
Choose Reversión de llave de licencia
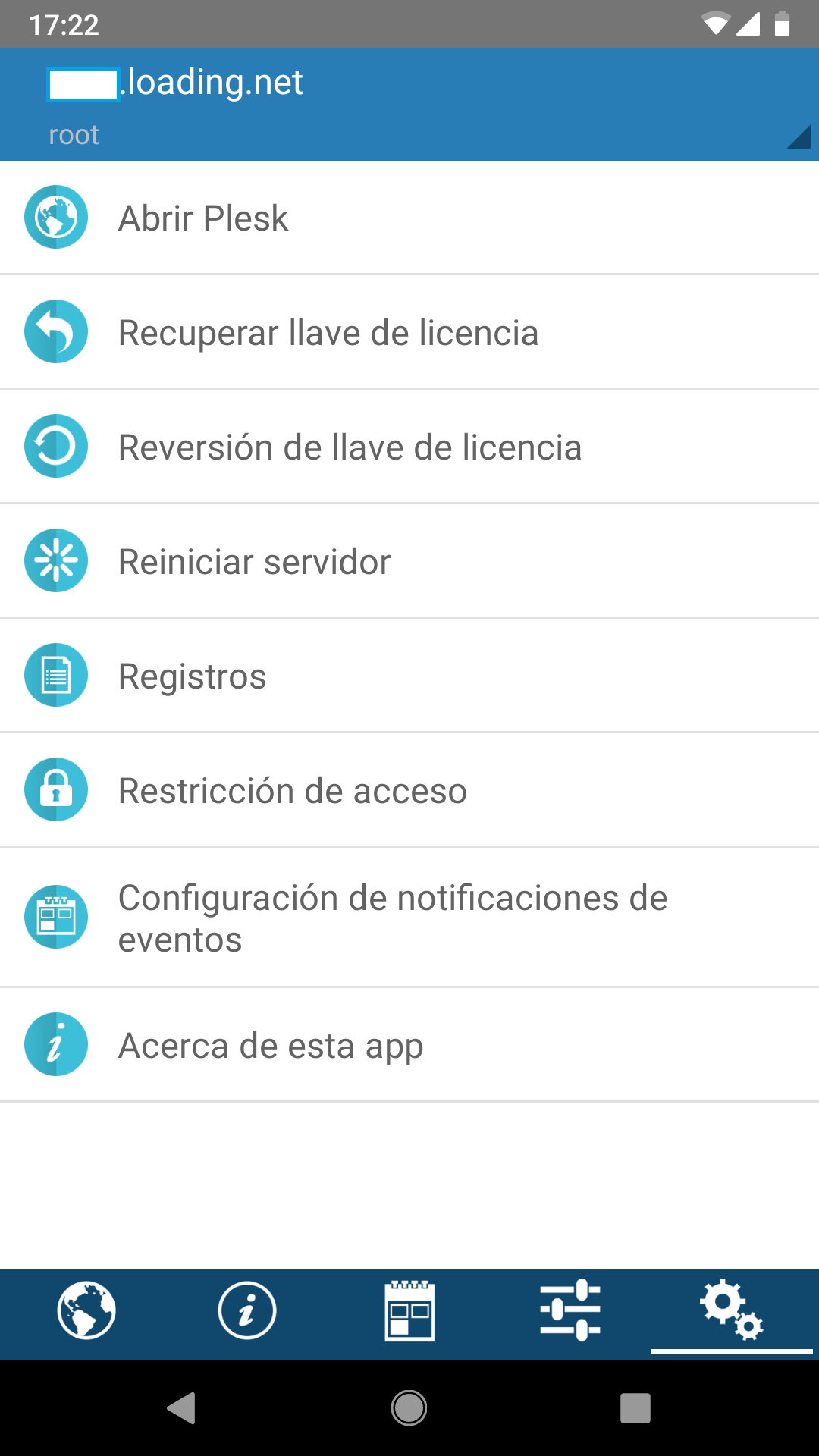(409, 447)
